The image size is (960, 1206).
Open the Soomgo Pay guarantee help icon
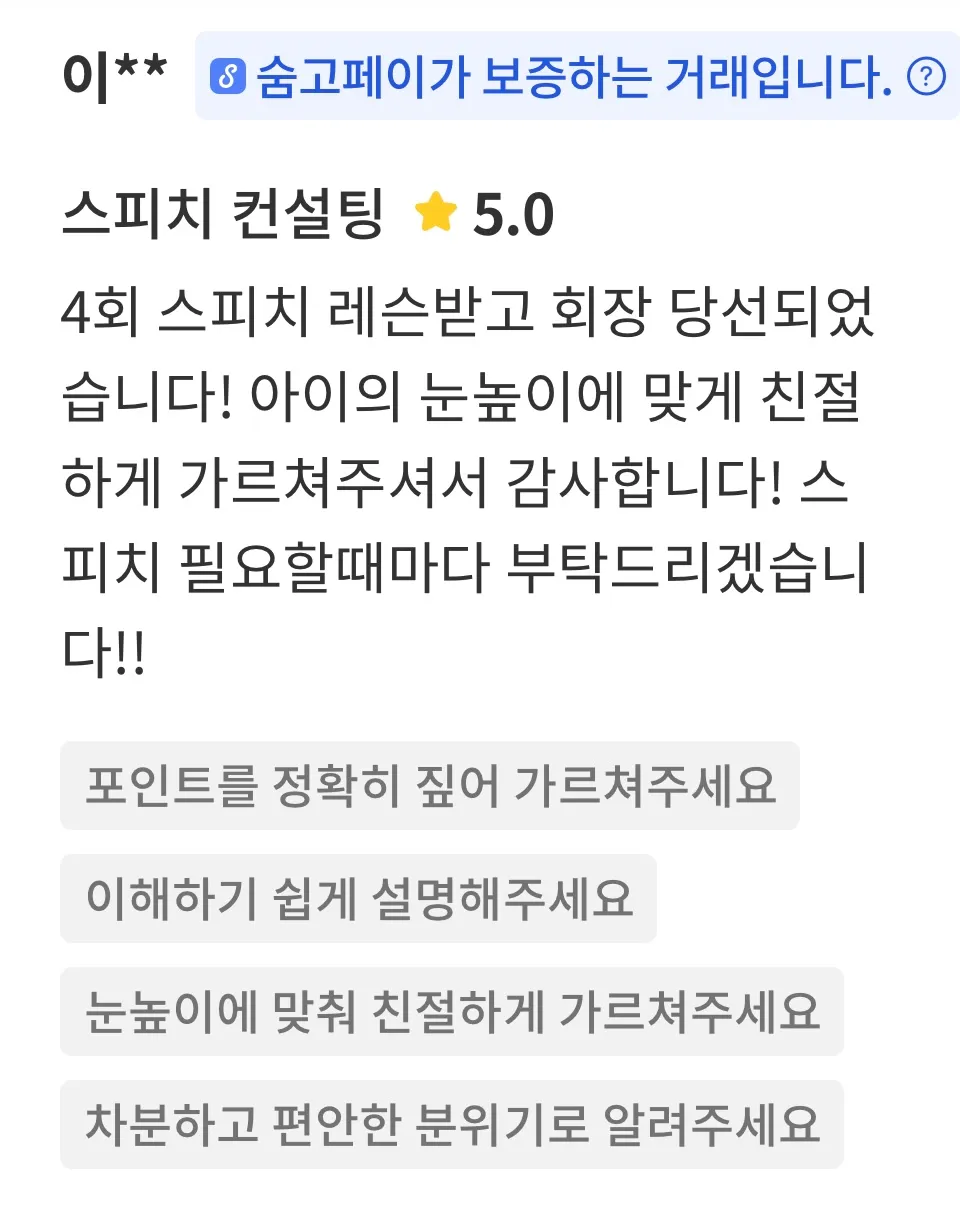click(x=926, y=77)
